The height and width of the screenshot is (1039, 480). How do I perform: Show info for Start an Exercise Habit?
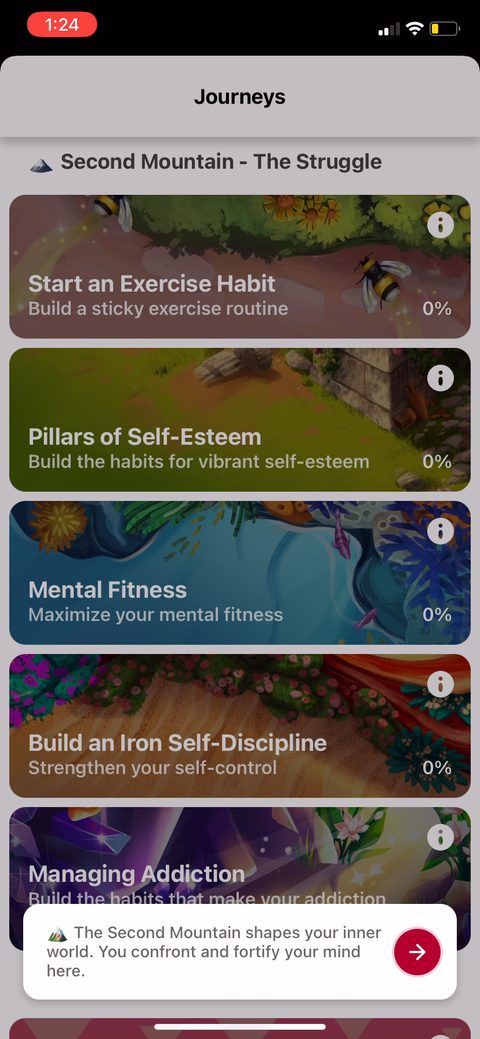tap(440, 225)
